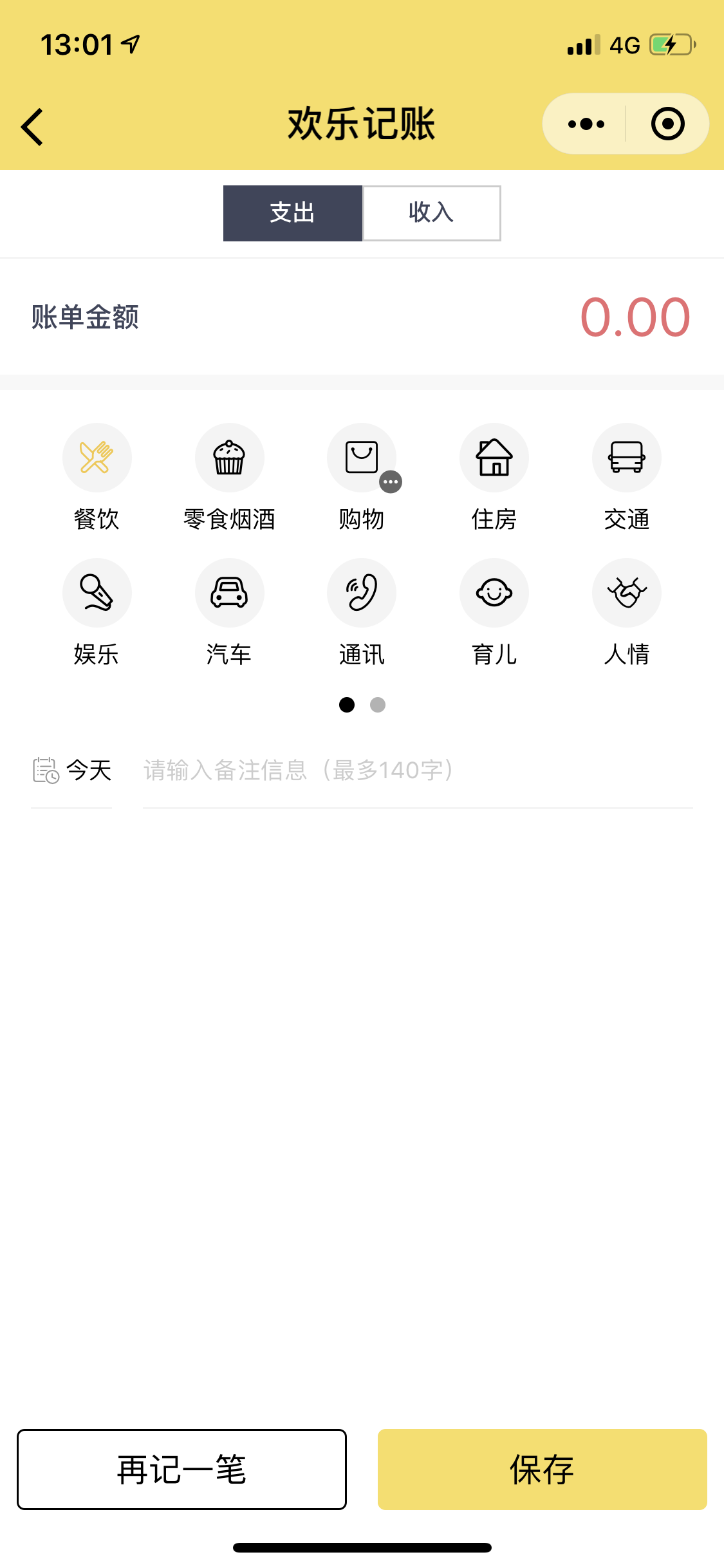The height and width of the screenshot is (1568, 724).
Task: Pick the 娱乐 category
Action: coord(97,613)
